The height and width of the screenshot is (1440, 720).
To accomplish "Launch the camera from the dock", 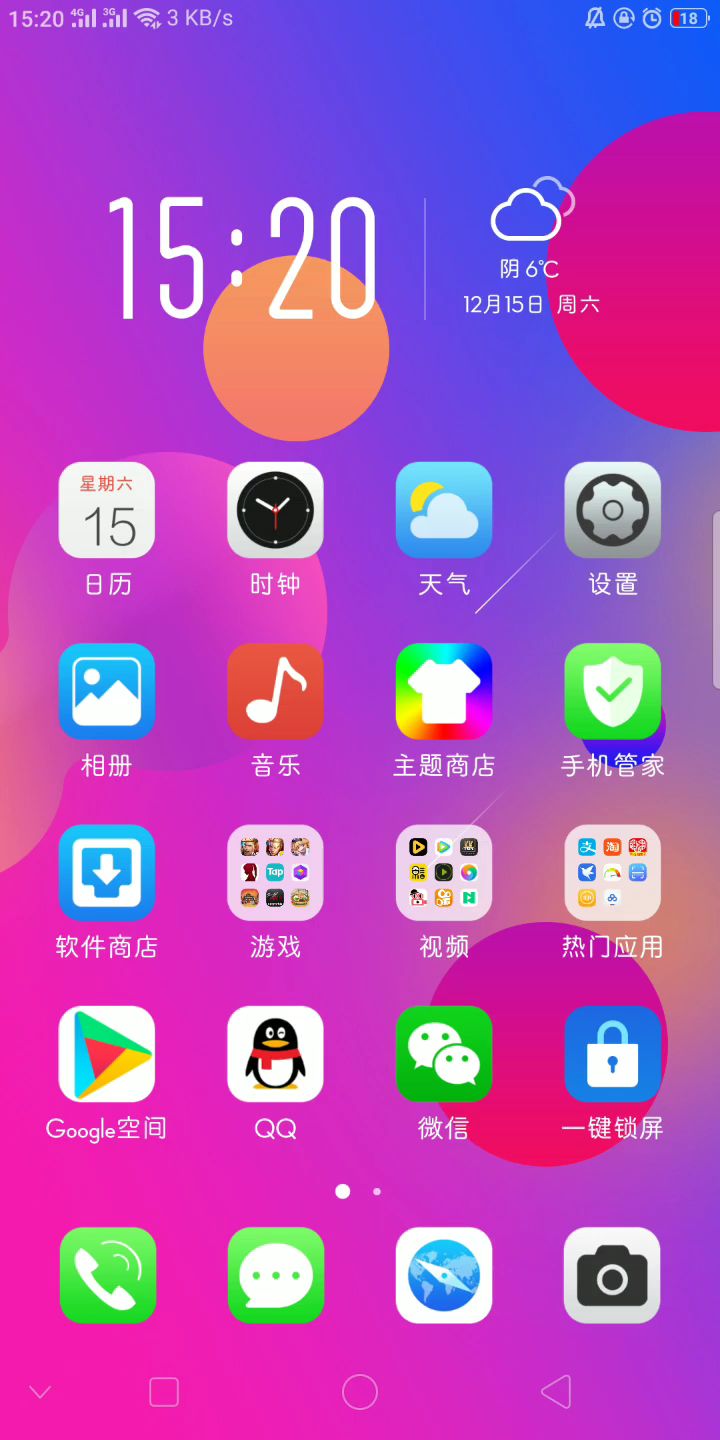I will (x=612, y=1275).
